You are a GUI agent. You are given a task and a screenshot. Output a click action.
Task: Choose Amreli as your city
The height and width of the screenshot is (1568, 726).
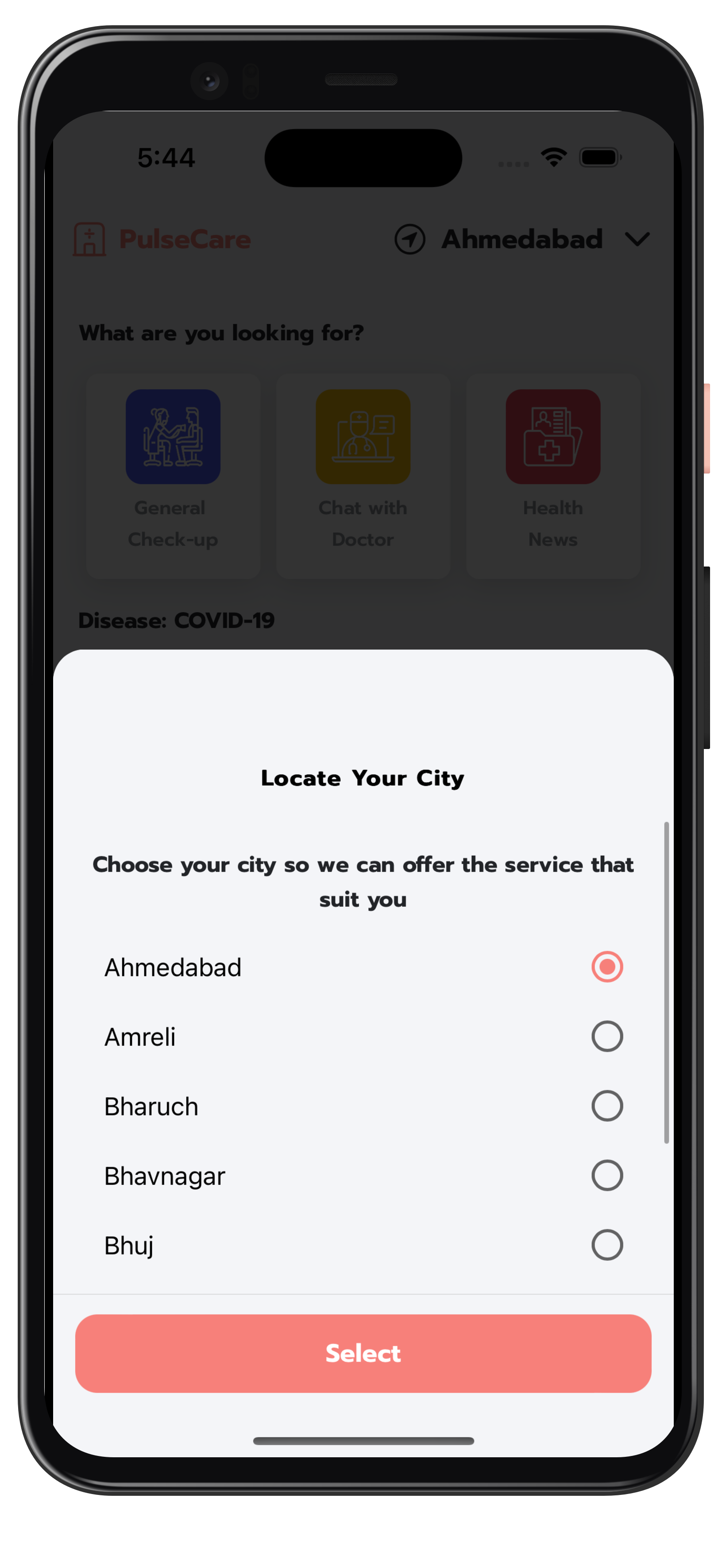click(x=607, y=1036)
